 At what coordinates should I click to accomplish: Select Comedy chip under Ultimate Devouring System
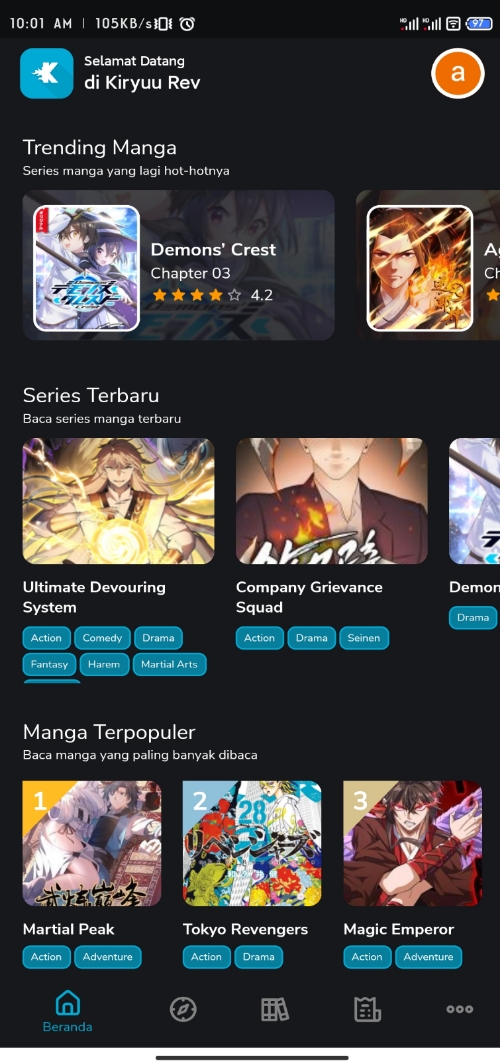point(102,638)
